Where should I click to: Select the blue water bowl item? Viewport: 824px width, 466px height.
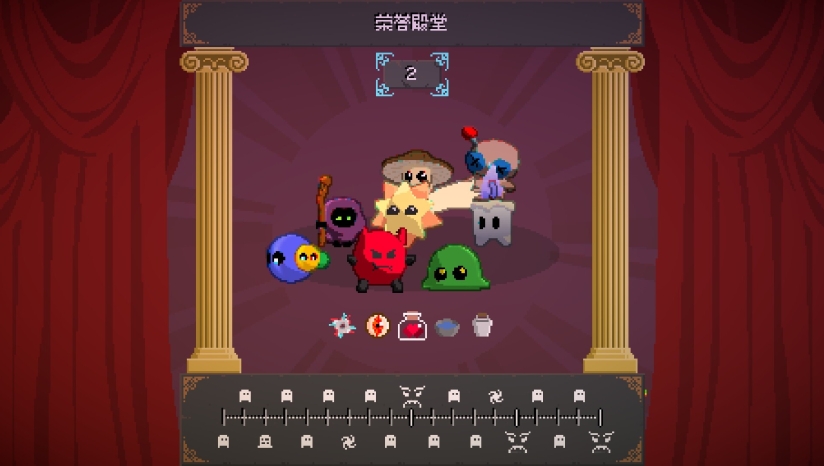(x=447, y=326)
